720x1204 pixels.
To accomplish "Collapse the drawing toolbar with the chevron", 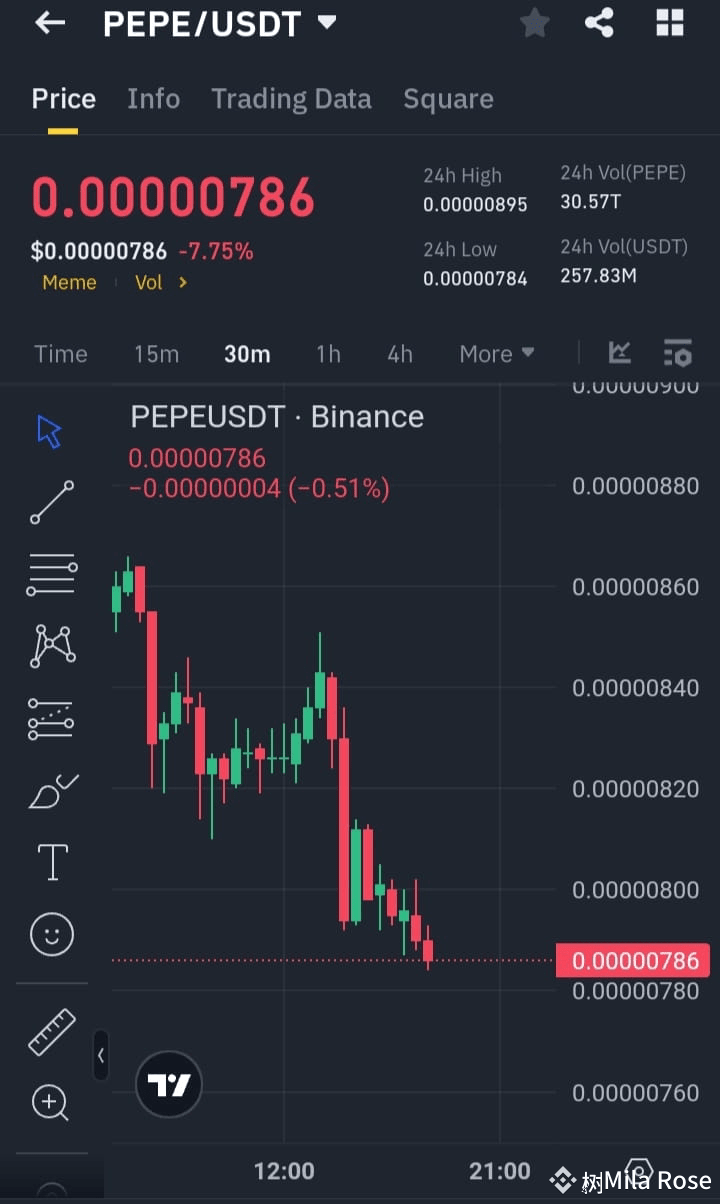I will pos(101,1055).
